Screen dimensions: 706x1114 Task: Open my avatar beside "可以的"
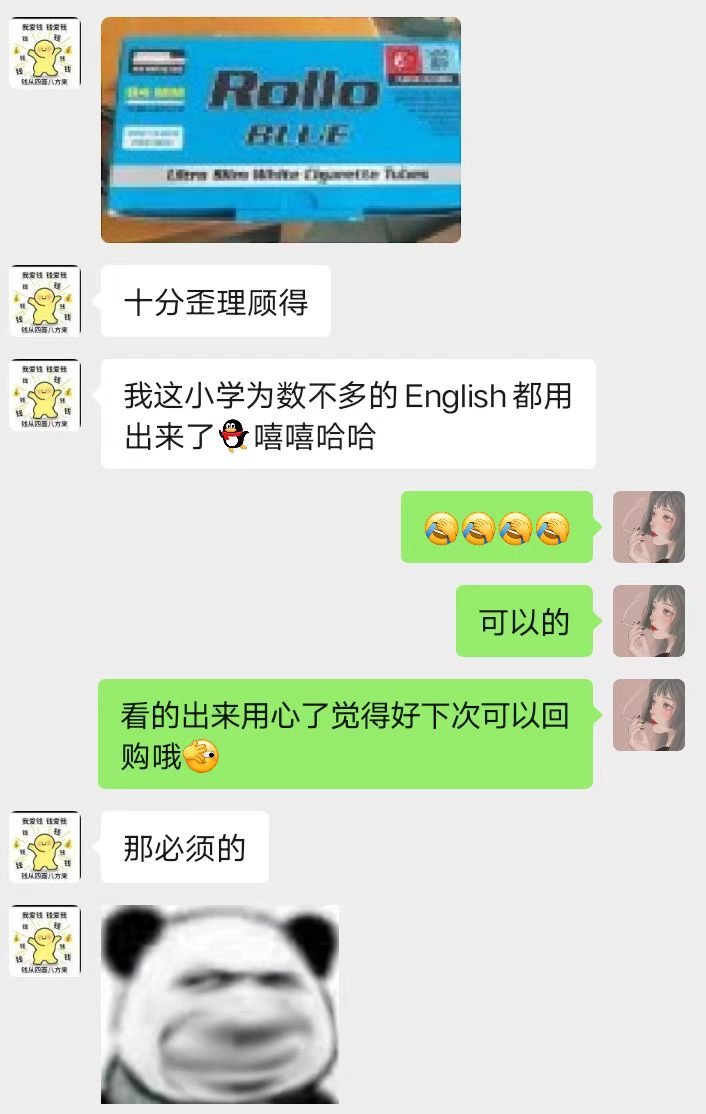point(649,621)
